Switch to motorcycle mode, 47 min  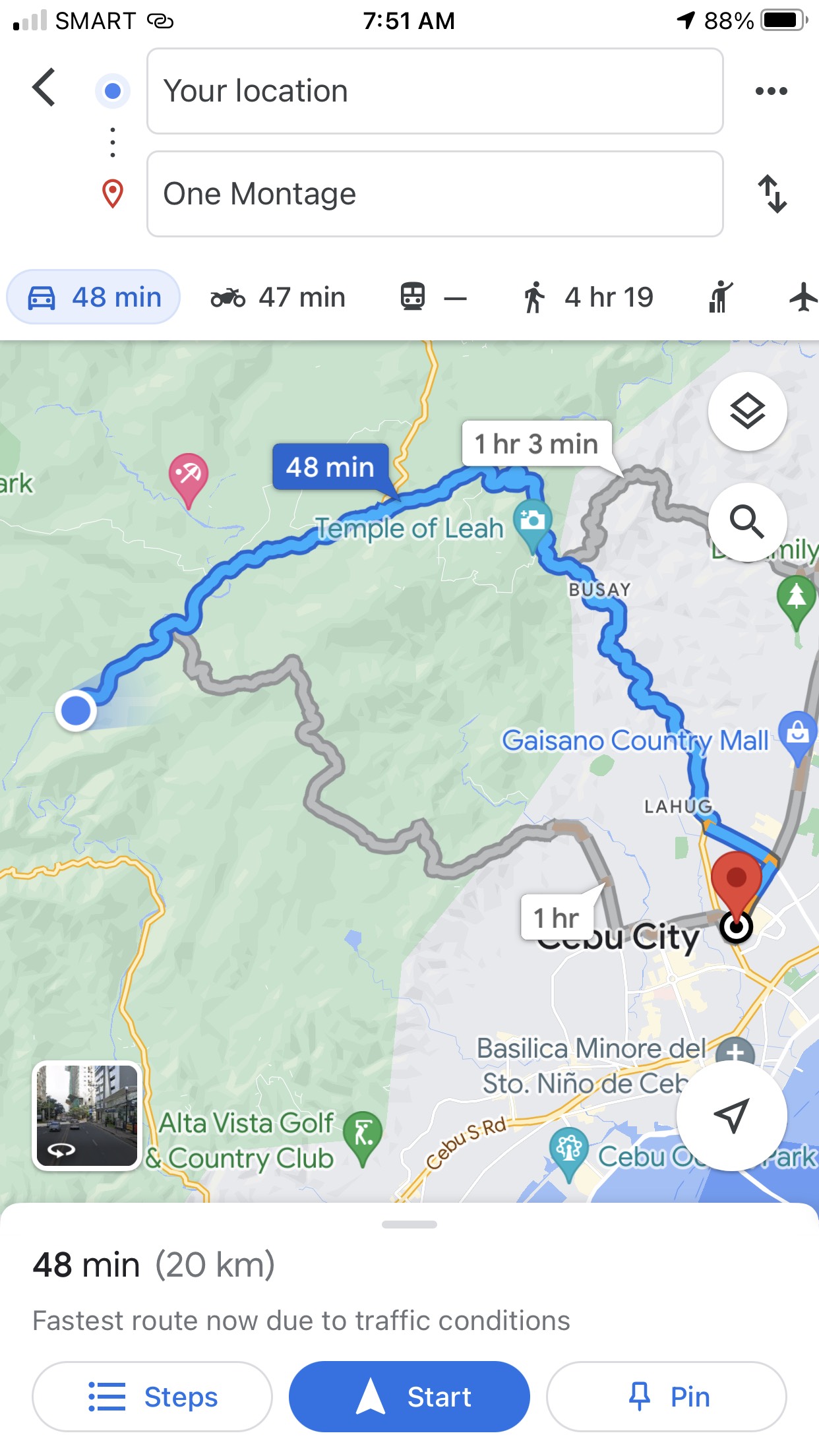278,297
